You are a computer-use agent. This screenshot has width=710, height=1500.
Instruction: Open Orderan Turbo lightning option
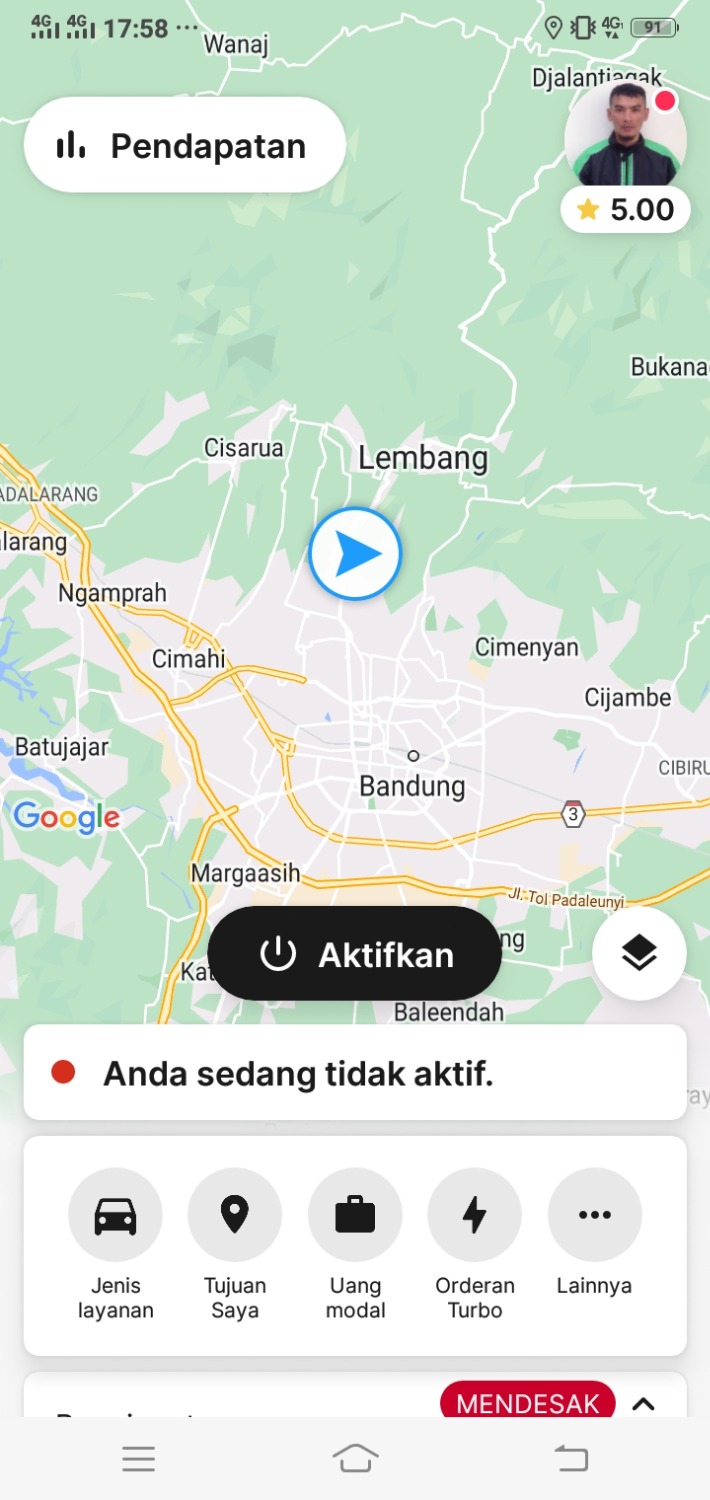[475, 1215]
